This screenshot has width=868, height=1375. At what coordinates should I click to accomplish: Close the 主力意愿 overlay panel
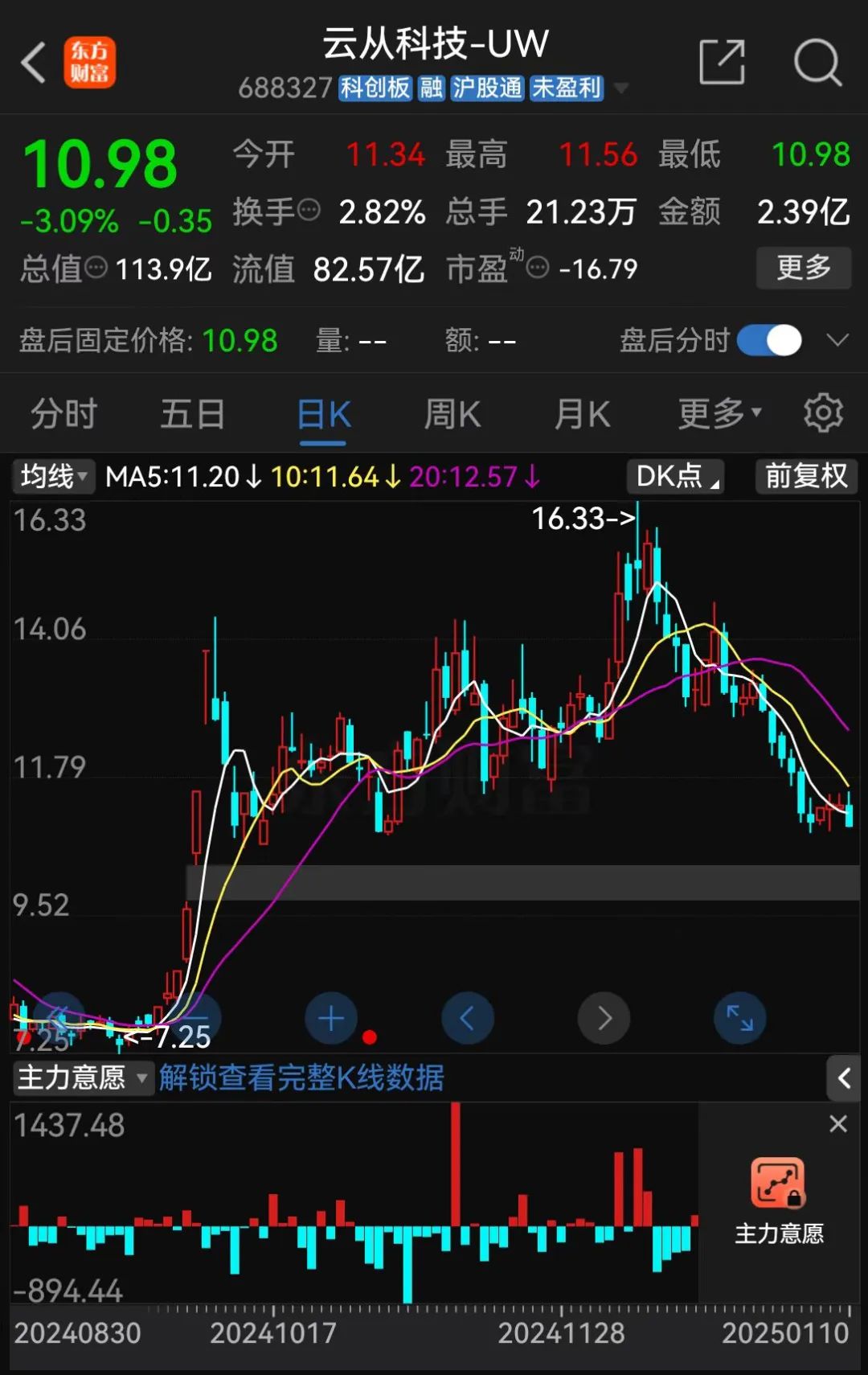point(837,1124)
